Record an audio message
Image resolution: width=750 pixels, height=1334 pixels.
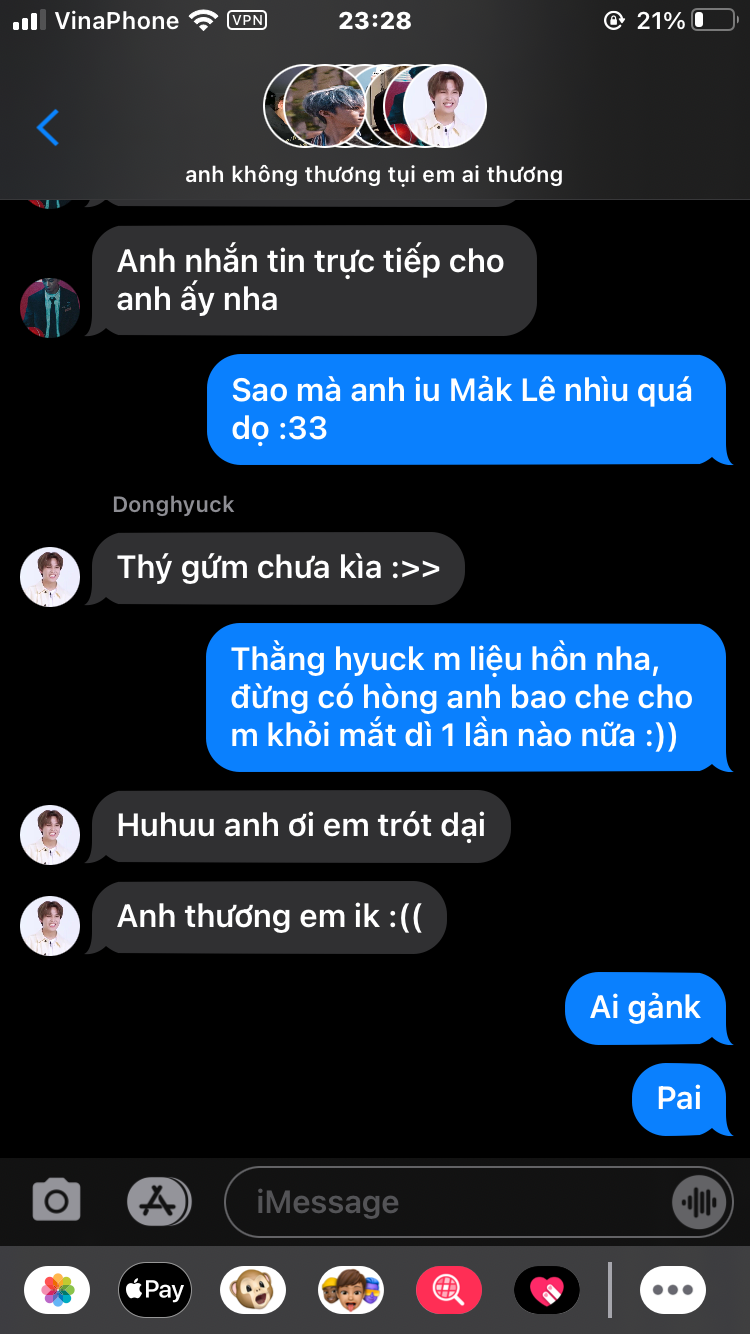tap(699, 1202)
